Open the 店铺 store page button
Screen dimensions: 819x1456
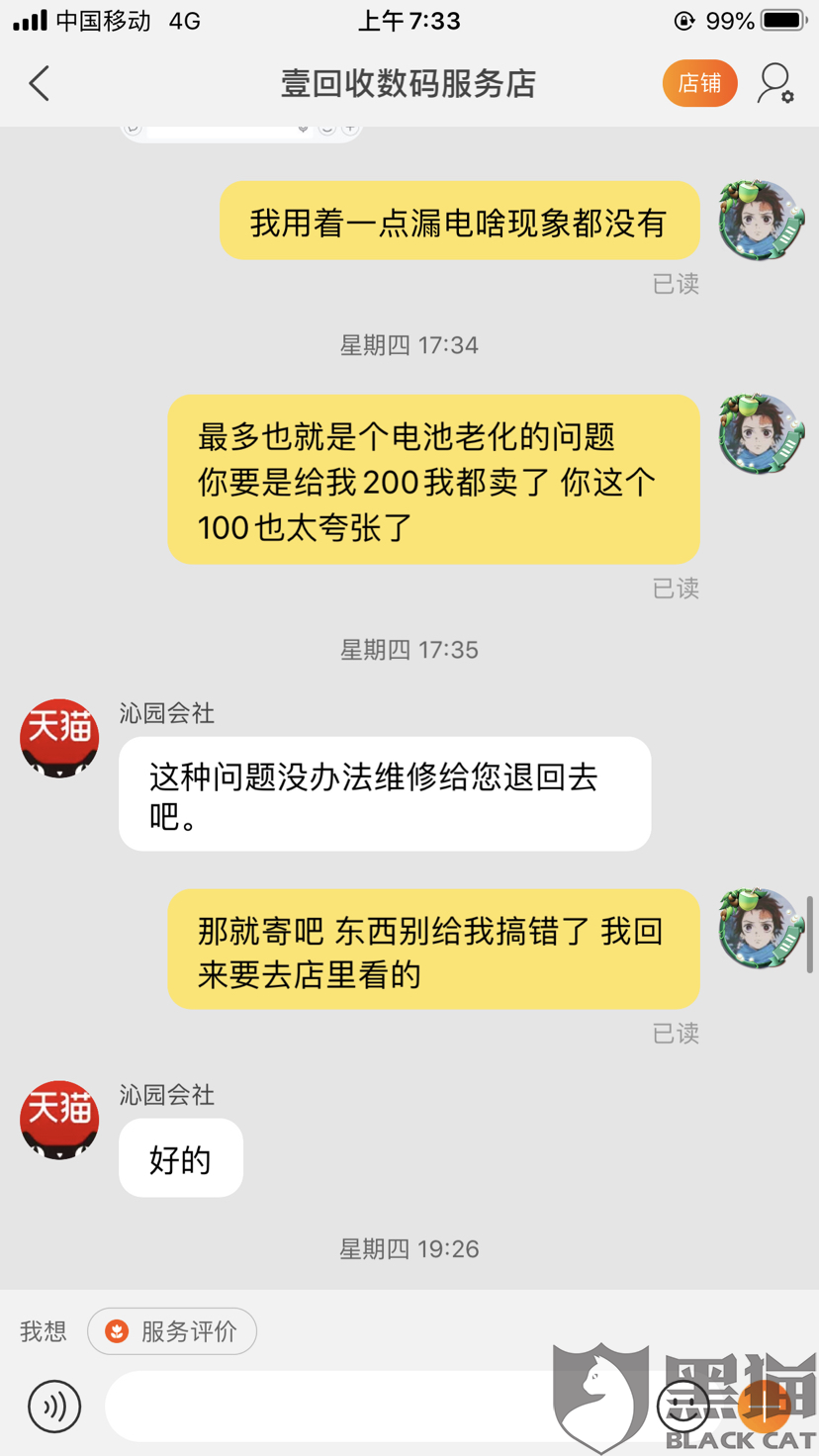tap(699, 84)
